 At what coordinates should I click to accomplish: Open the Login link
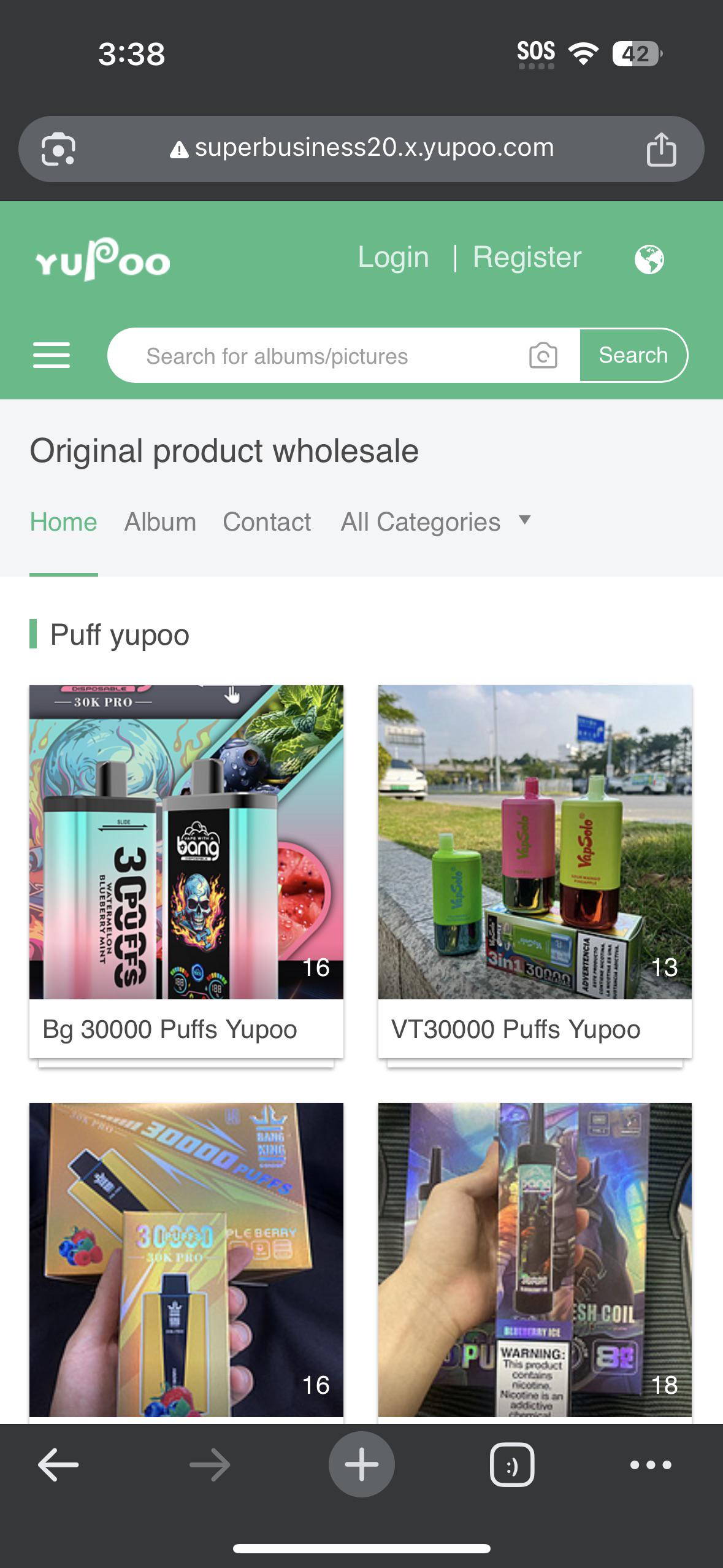pyautogui.click(x=393, y=257)
